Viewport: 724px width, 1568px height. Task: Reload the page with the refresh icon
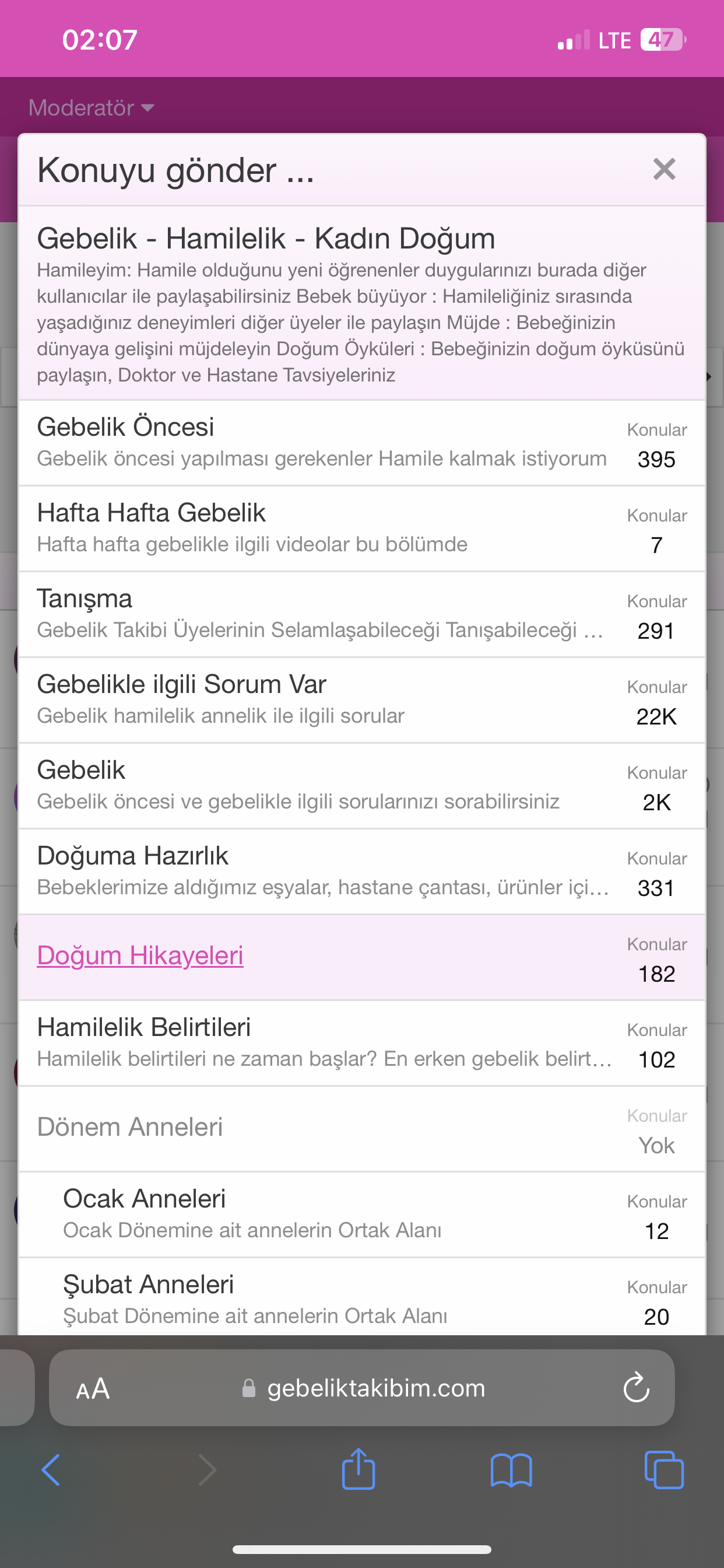(635, 1388)
